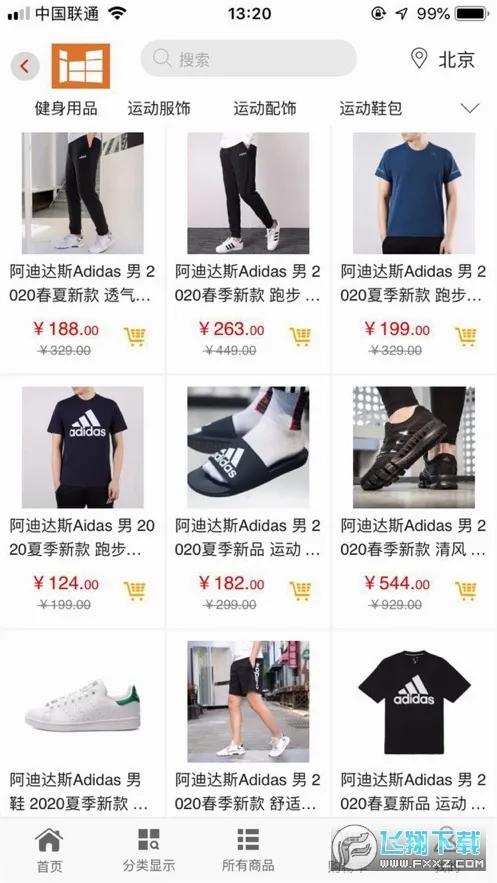Screen dimensions: 497x883
Task: Switch to the 健身用品 category
Action: [x=66, y=108]
